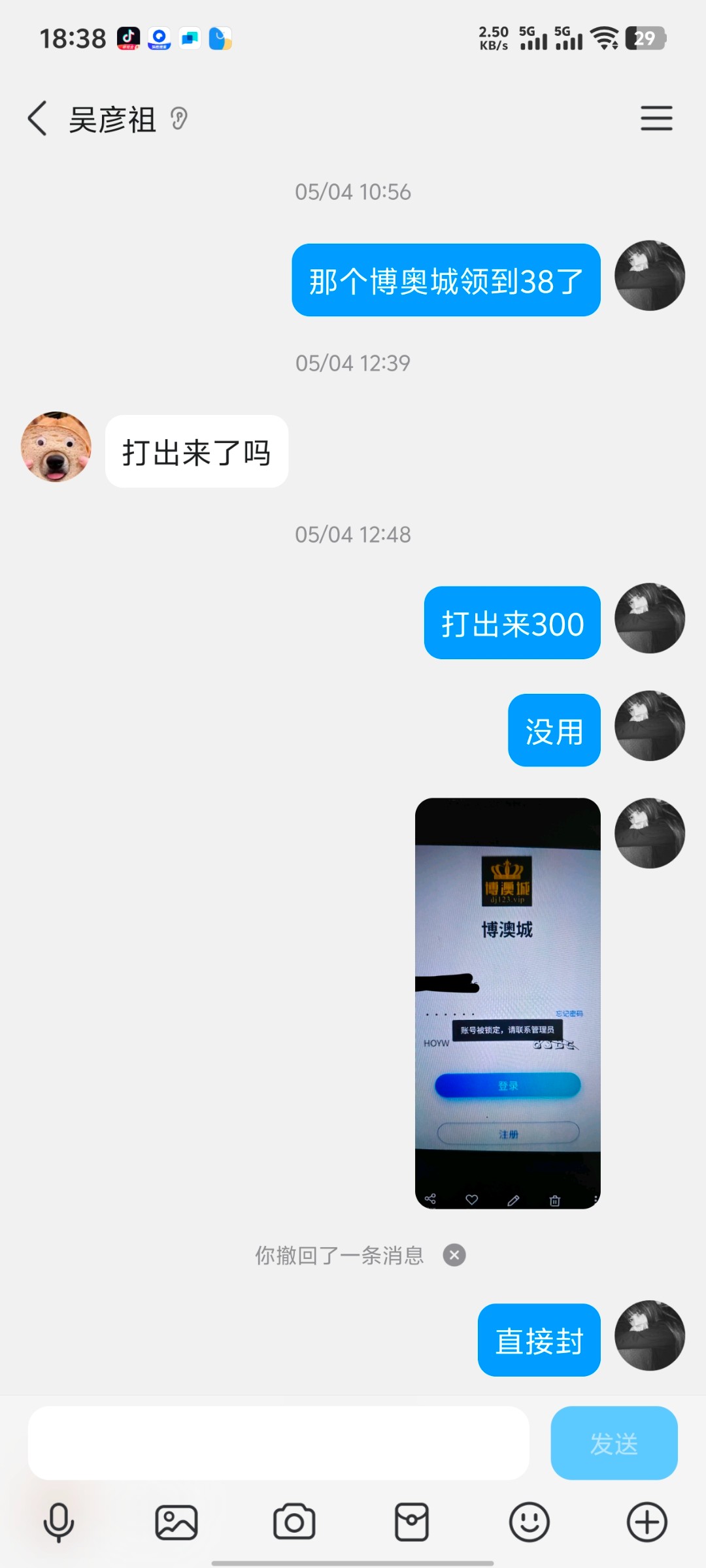
Task: Open the emoji sticker panel
Action: pyautogui.click(x=529, y=1522)
